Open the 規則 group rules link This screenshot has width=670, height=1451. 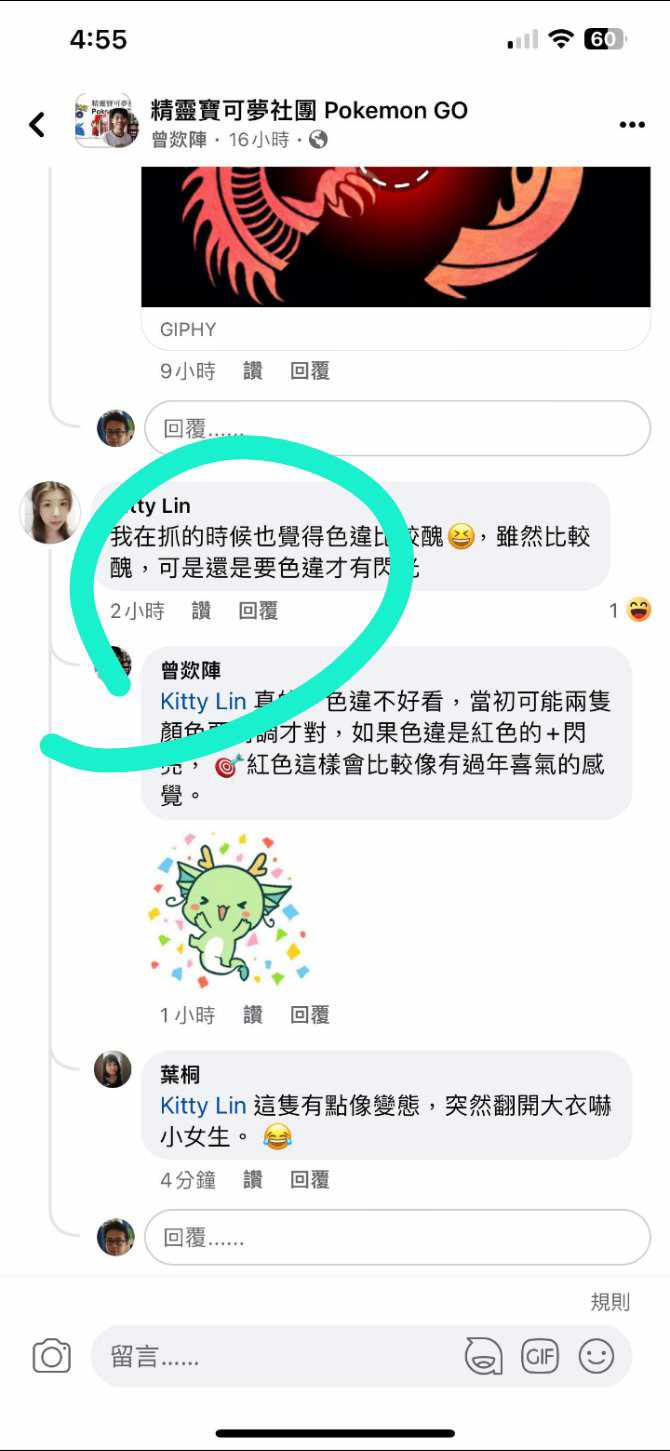[610, 1301]
